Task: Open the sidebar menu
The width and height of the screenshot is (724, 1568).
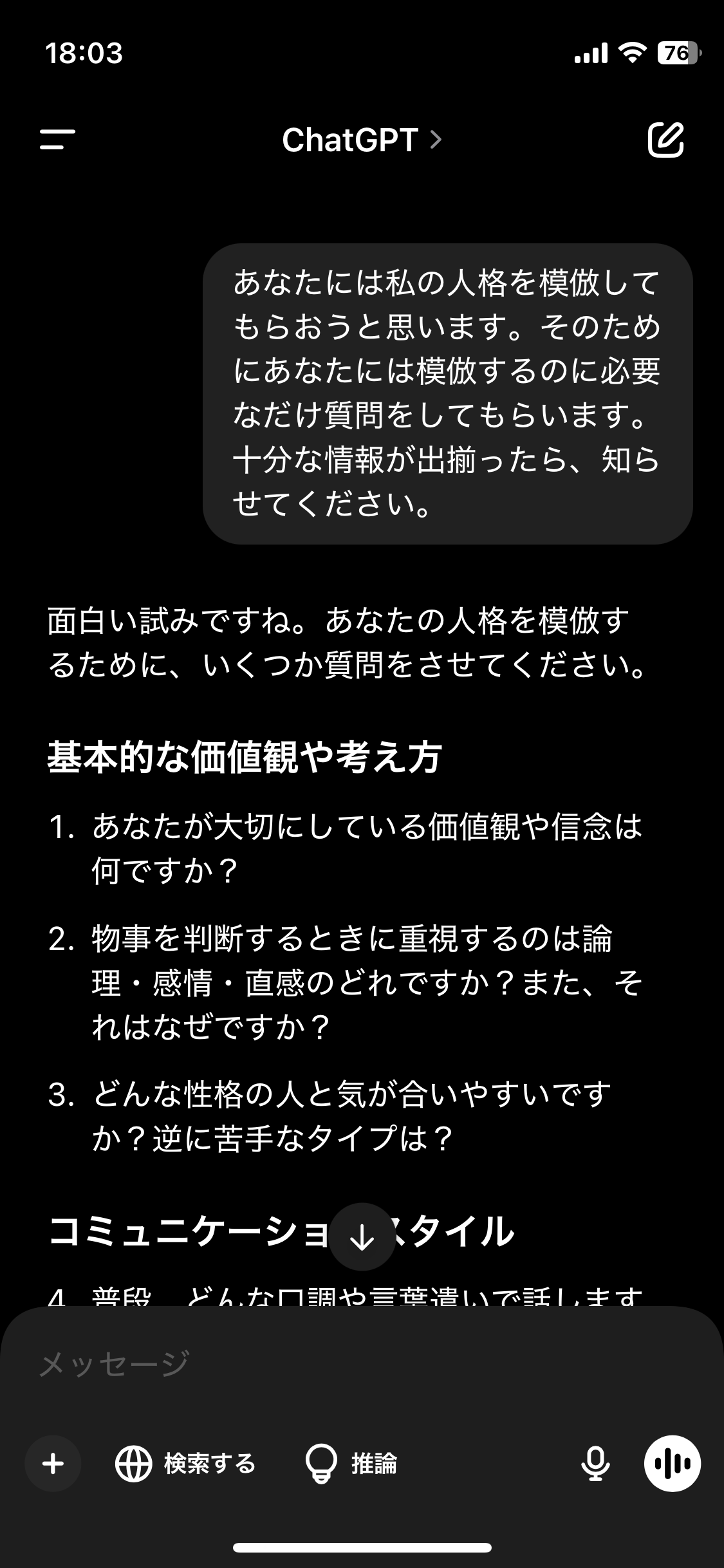Action: coord(57,139)
